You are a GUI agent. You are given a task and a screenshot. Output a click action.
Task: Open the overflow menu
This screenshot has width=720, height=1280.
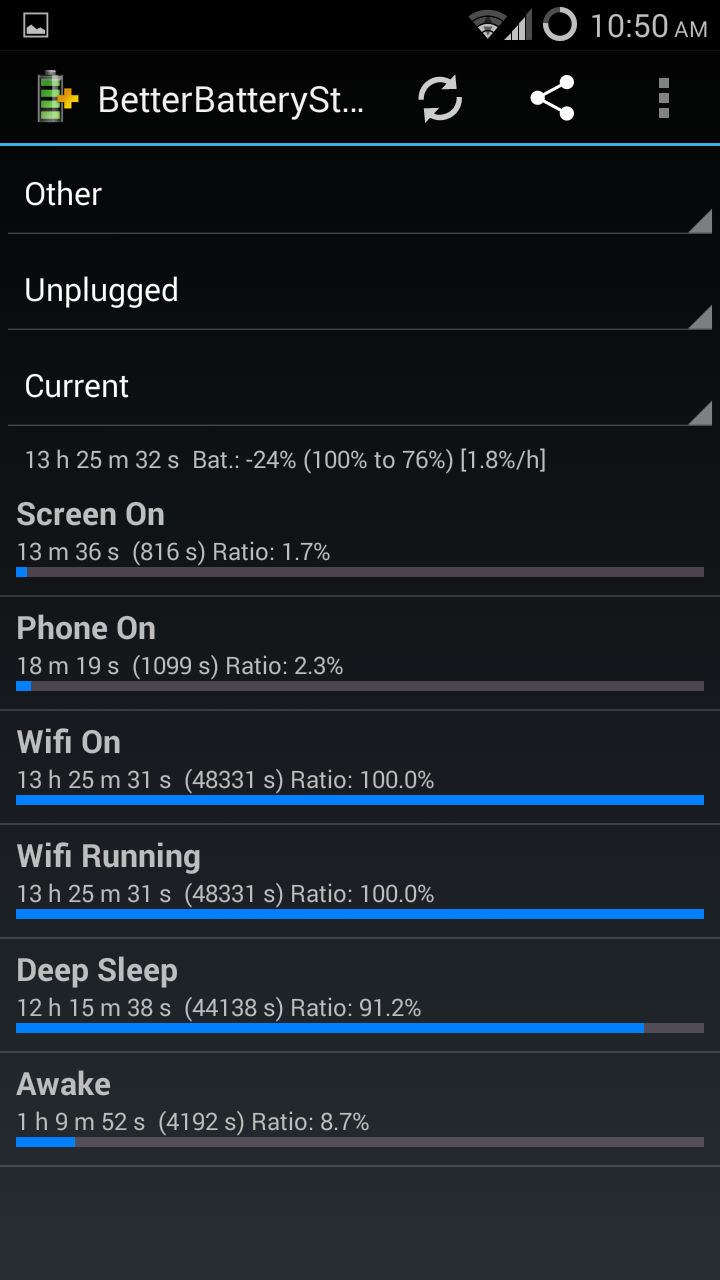click(664, 99)
